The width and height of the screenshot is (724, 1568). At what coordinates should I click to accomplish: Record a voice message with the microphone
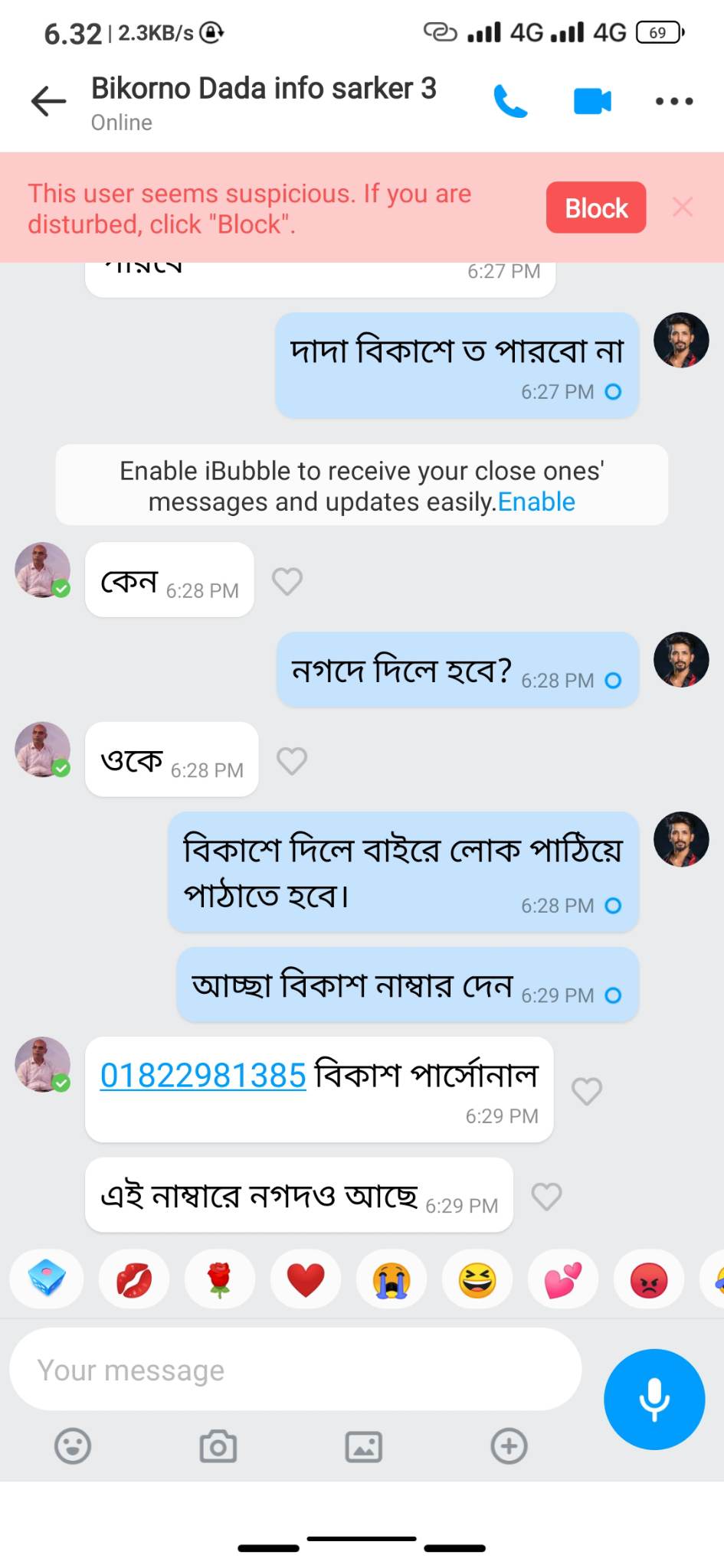[x=654, y=1399]
